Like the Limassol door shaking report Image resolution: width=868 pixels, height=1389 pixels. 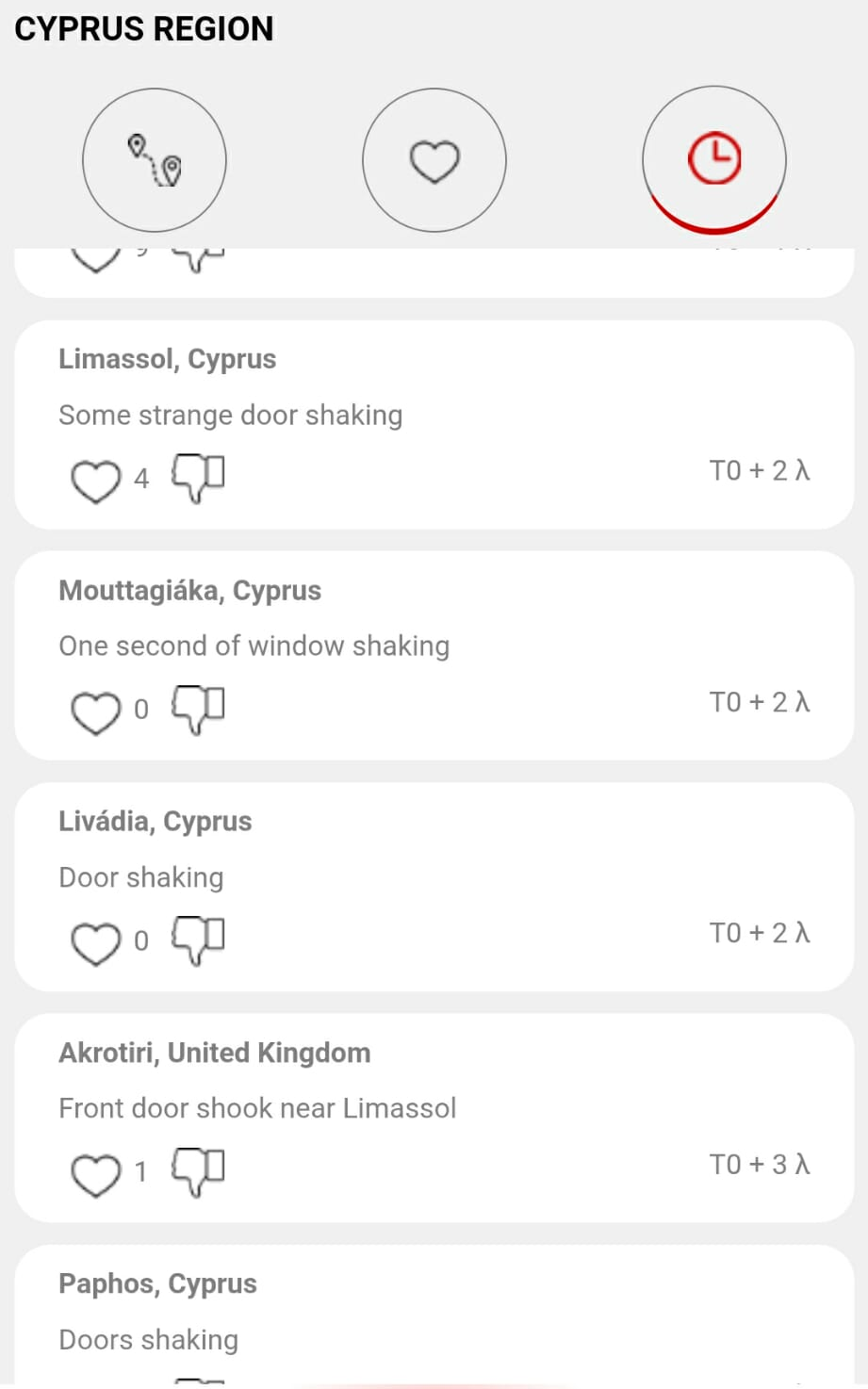point(95,481)
